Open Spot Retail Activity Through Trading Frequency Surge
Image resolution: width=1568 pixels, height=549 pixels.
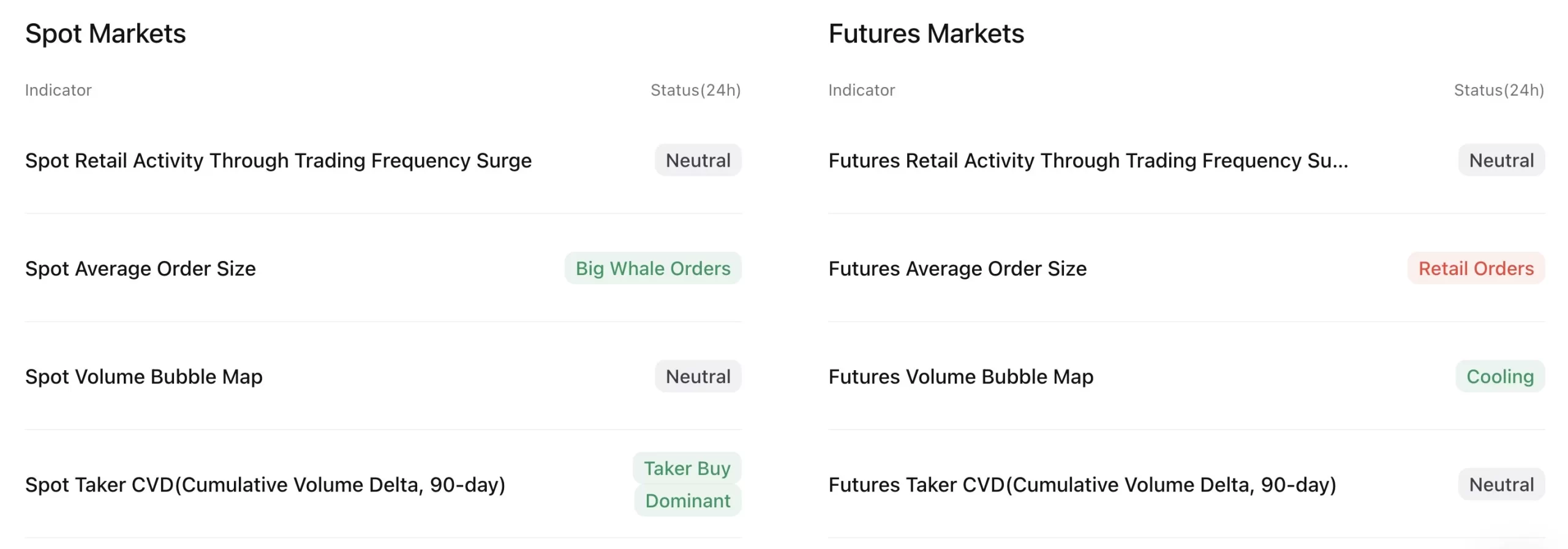coord(278,161)
